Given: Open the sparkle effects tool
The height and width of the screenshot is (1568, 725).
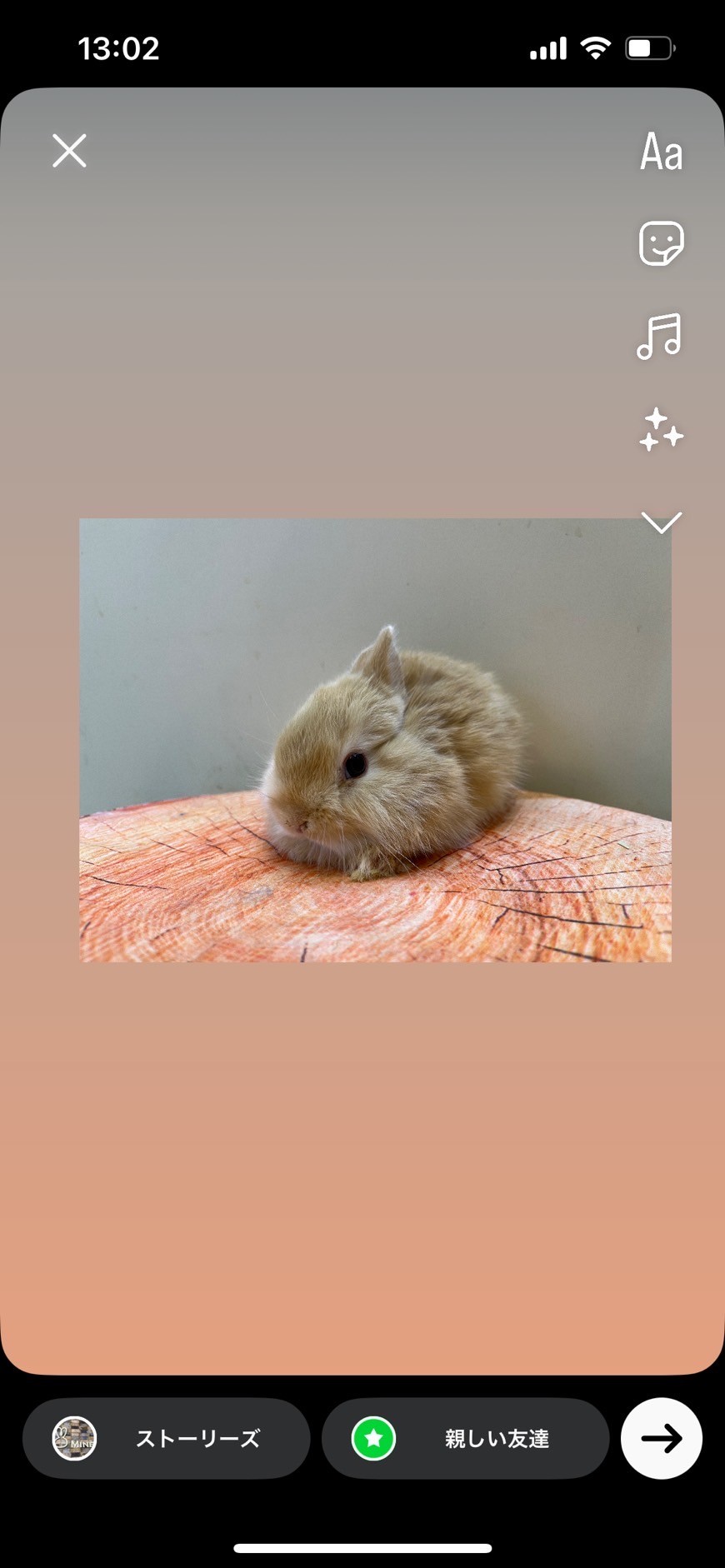Looking at the screenshot, I should 661,430.
